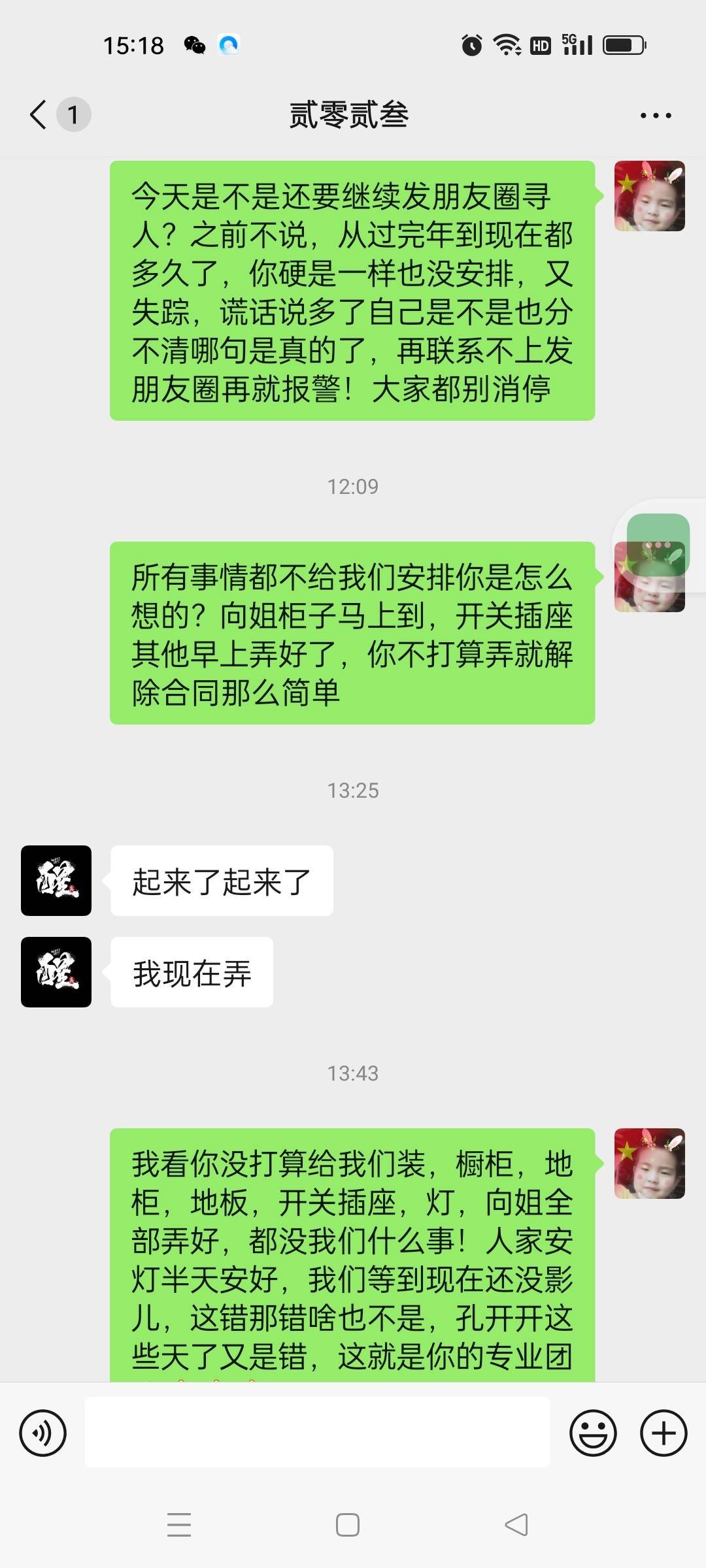Open the chat options three-dot menu
The height and width of the screenshot is (1568, 706).
[x=655, y=116]
